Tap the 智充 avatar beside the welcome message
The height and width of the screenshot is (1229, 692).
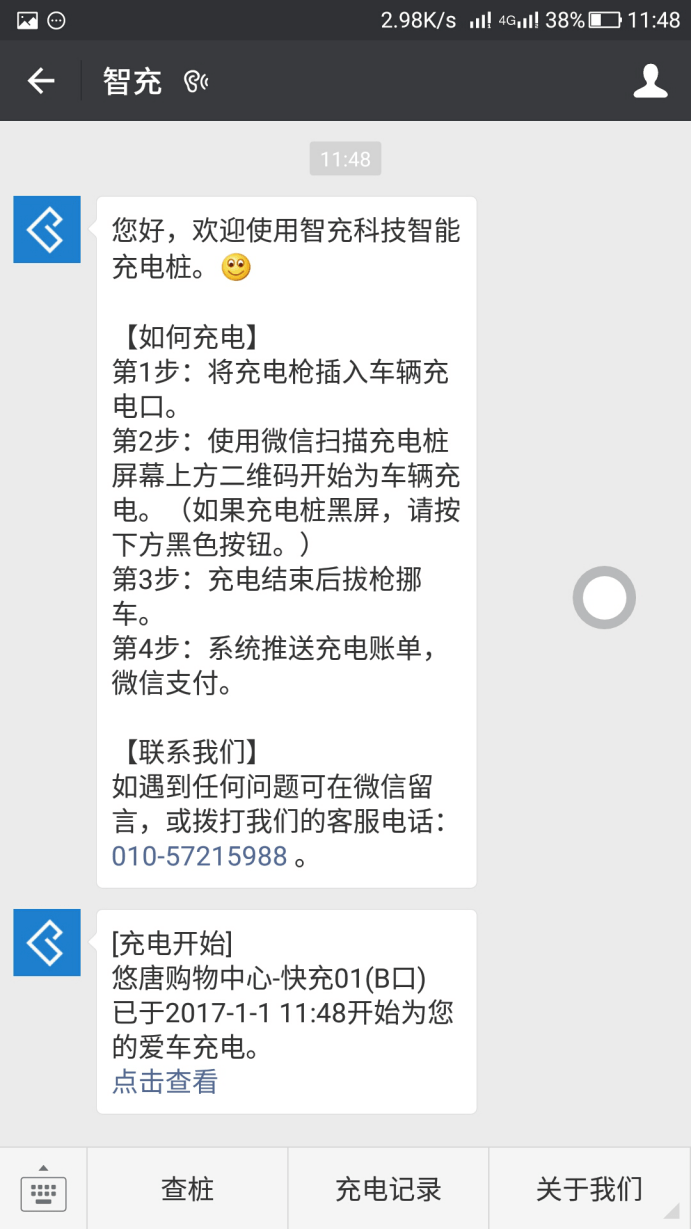tap(47, 230)
